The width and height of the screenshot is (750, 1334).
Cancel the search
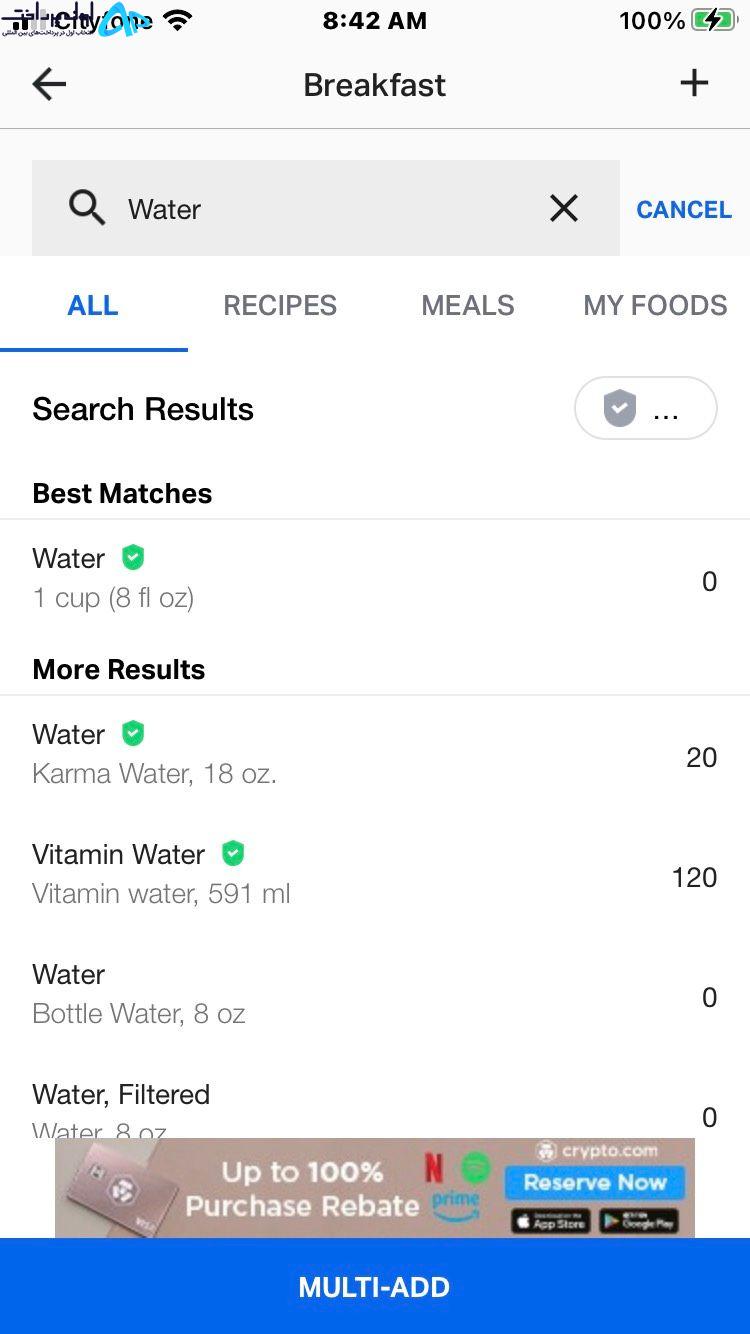point(684,209)
